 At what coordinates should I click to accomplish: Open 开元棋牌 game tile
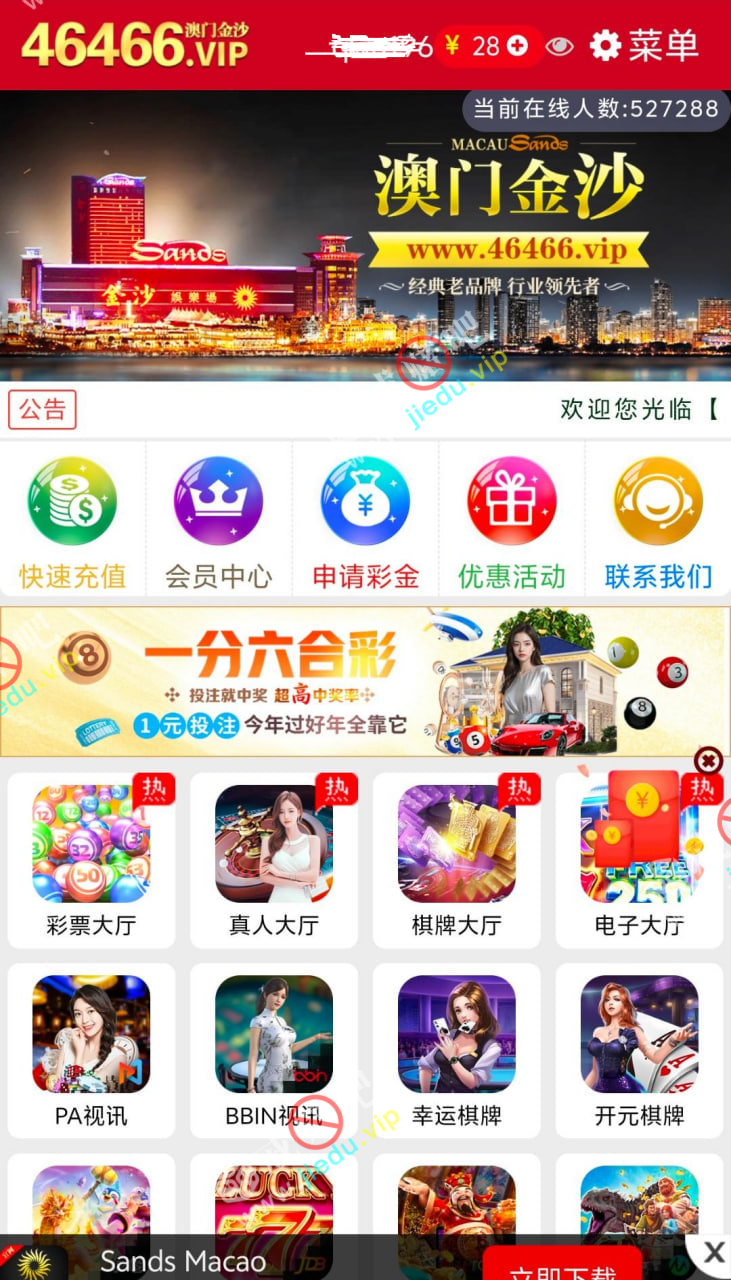coord(640,1050)
